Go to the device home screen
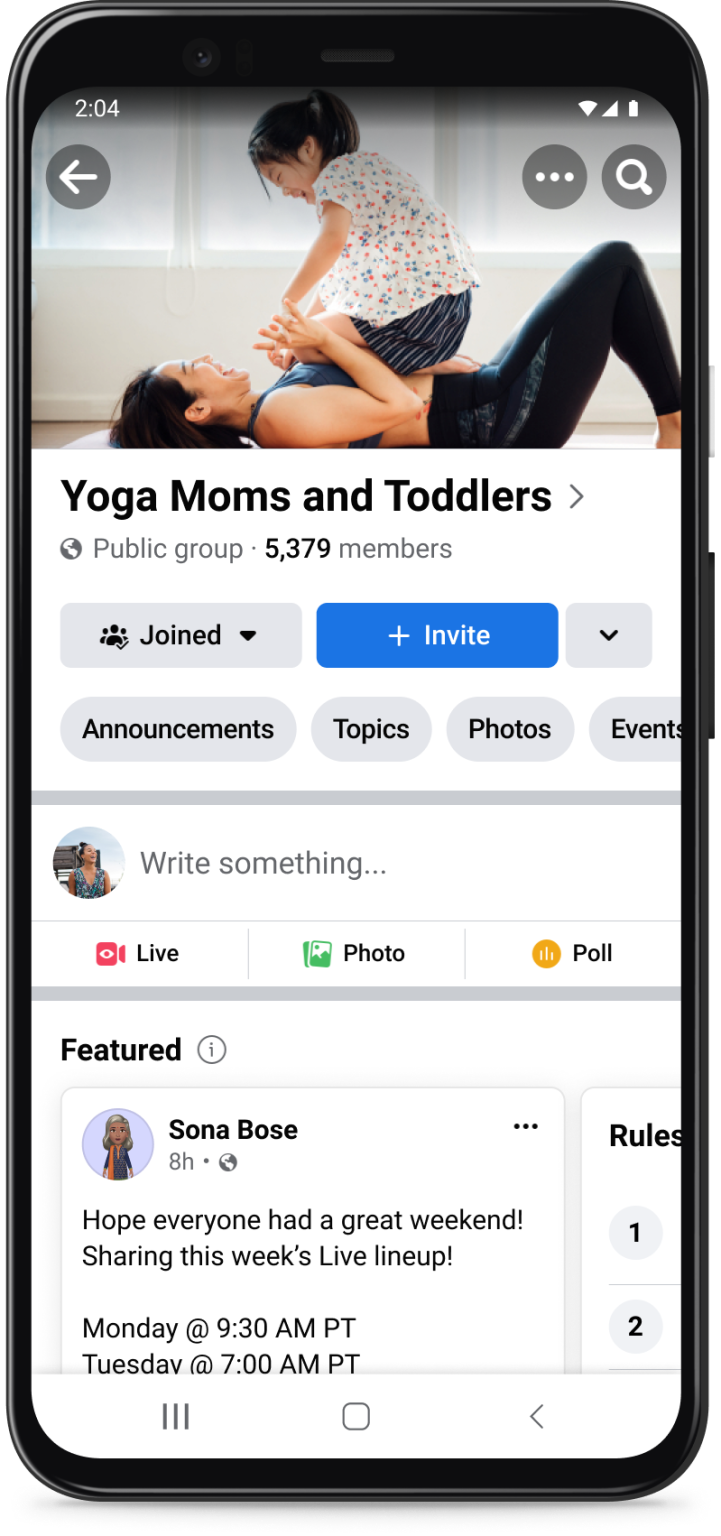 click(356, 1416)
